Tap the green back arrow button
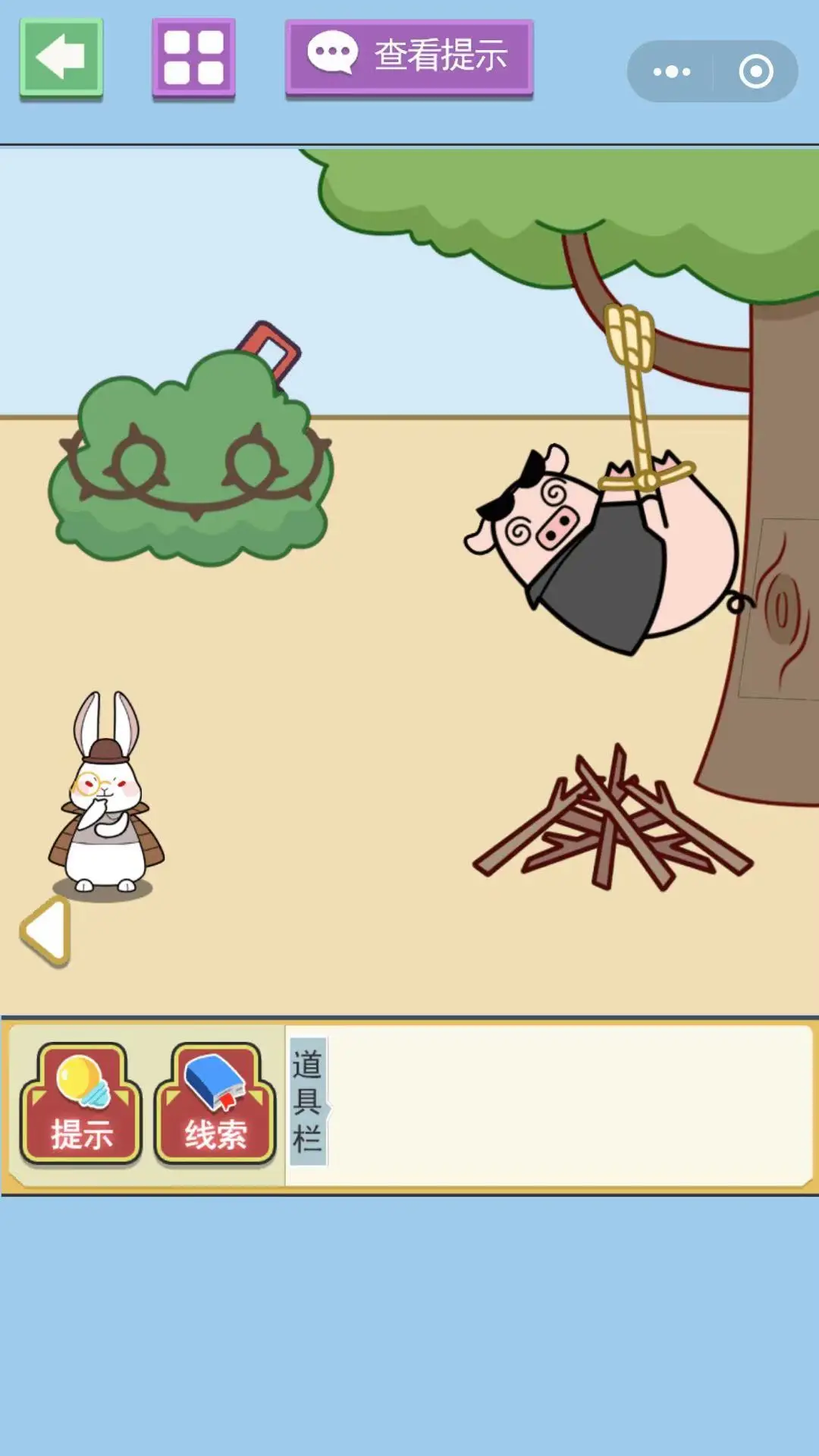 [x=61, y=58]
